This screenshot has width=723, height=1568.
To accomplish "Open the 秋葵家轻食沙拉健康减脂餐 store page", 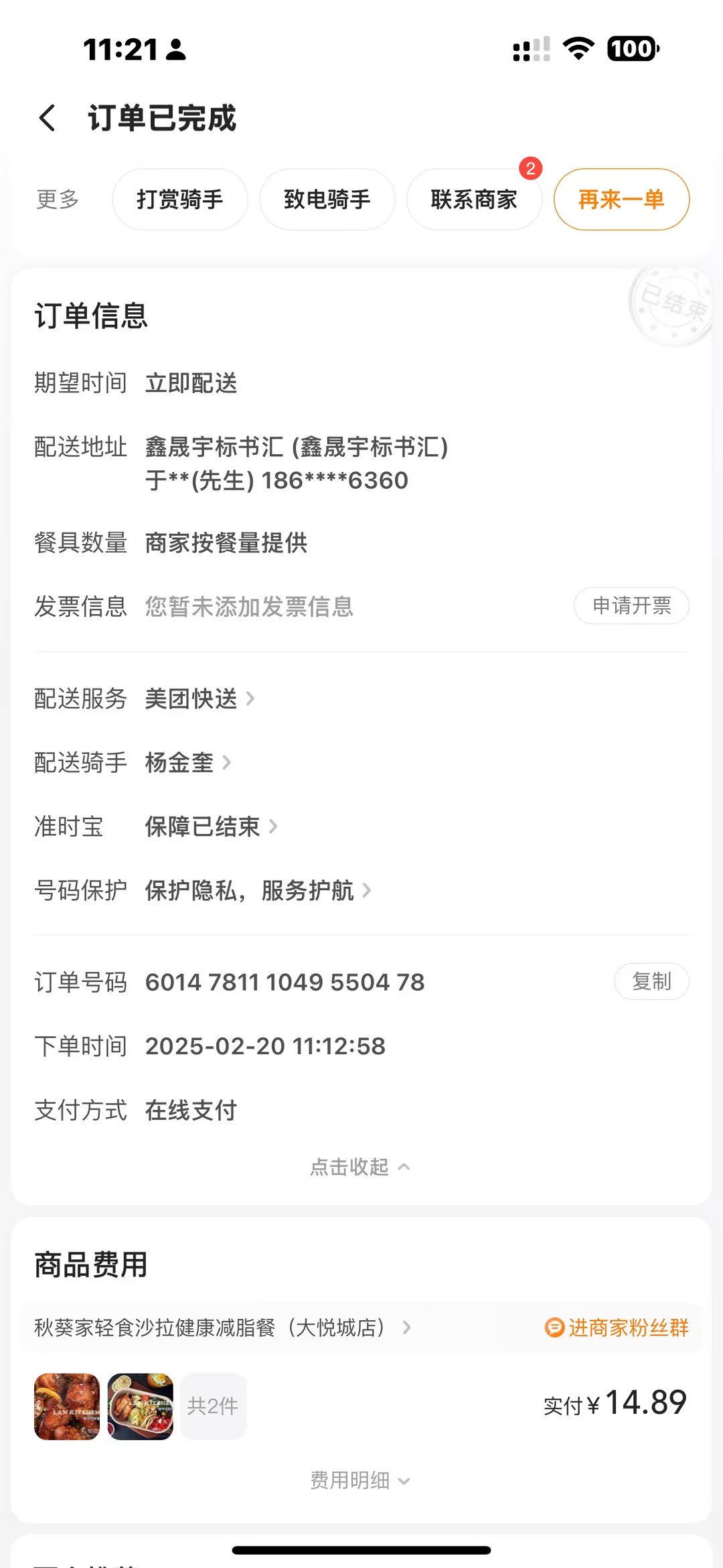I will [222, 1328].
